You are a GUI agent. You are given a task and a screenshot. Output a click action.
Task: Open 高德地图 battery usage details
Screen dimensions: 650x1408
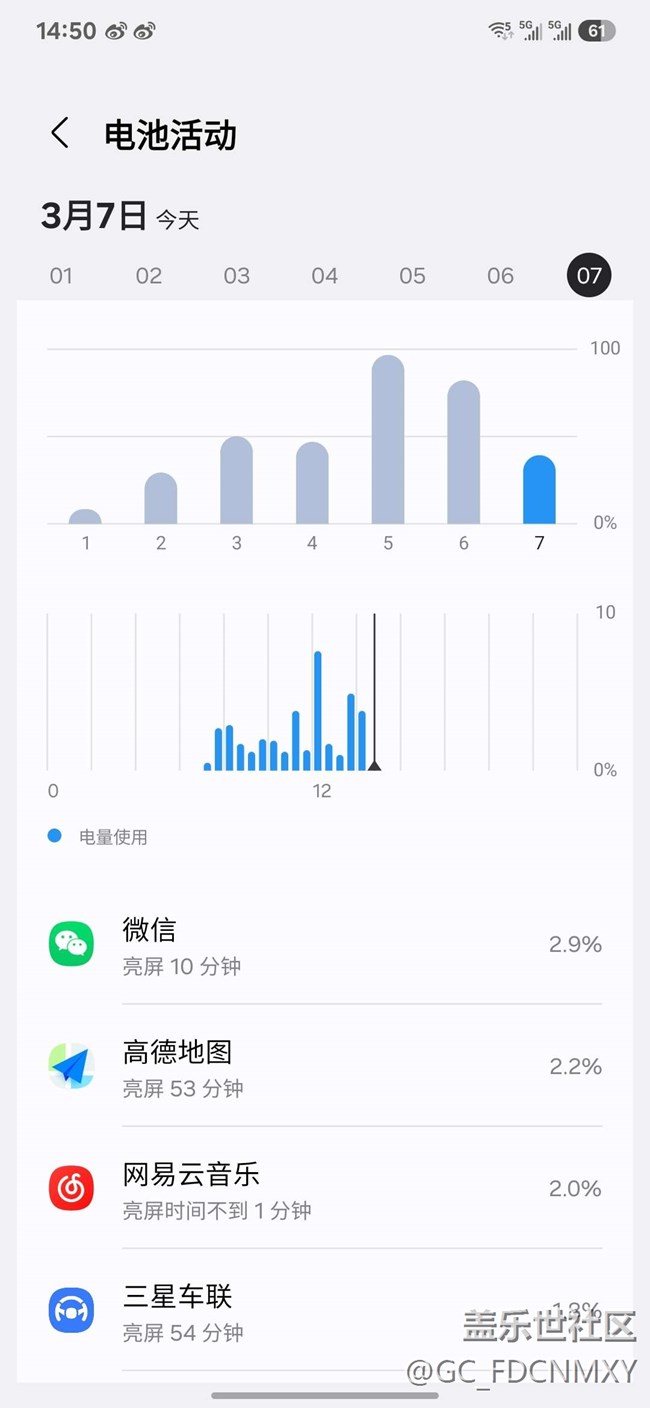(325, 1066)
